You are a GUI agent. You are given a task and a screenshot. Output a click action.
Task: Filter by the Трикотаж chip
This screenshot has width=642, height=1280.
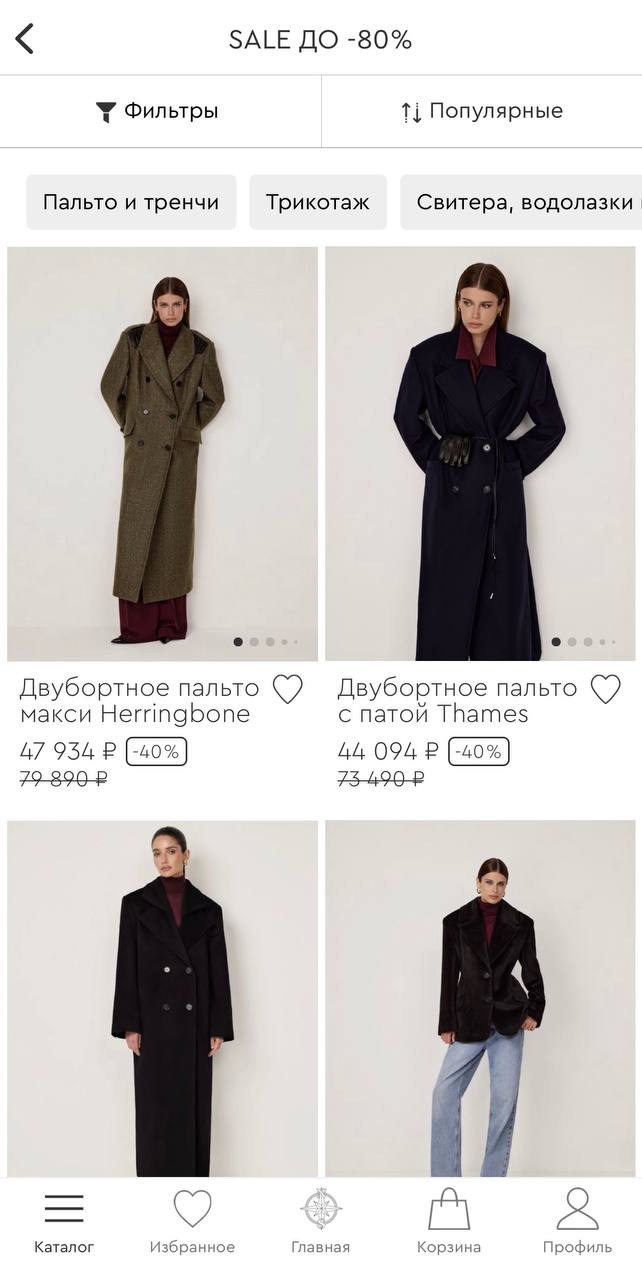(x=318, y=202)
